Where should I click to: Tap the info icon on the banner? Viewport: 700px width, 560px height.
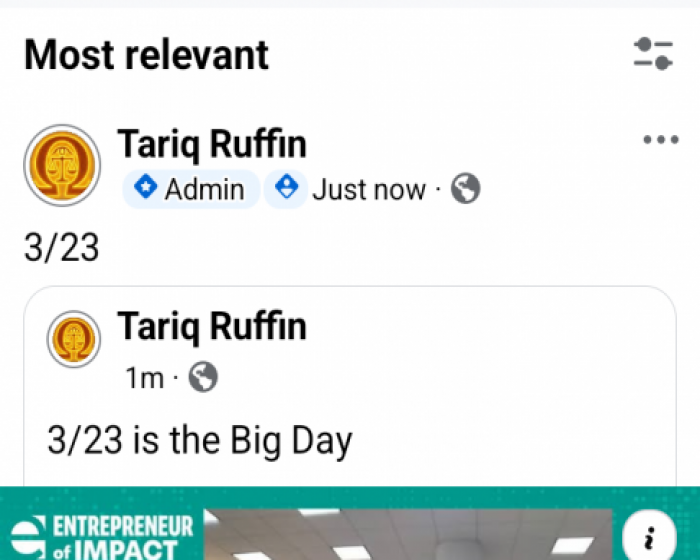point(651,538)
